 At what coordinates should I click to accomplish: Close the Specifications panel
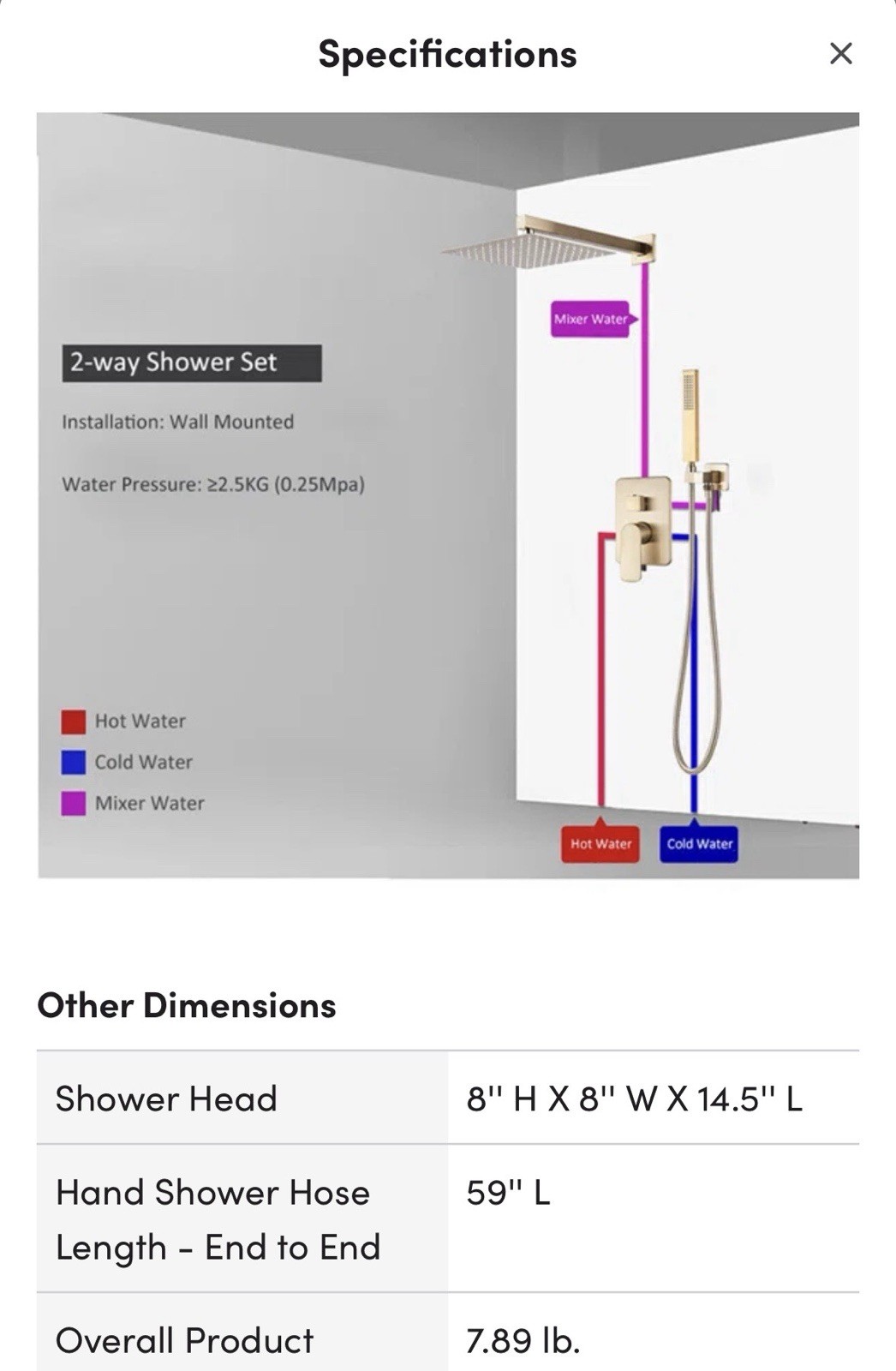[x=840, y=53]
